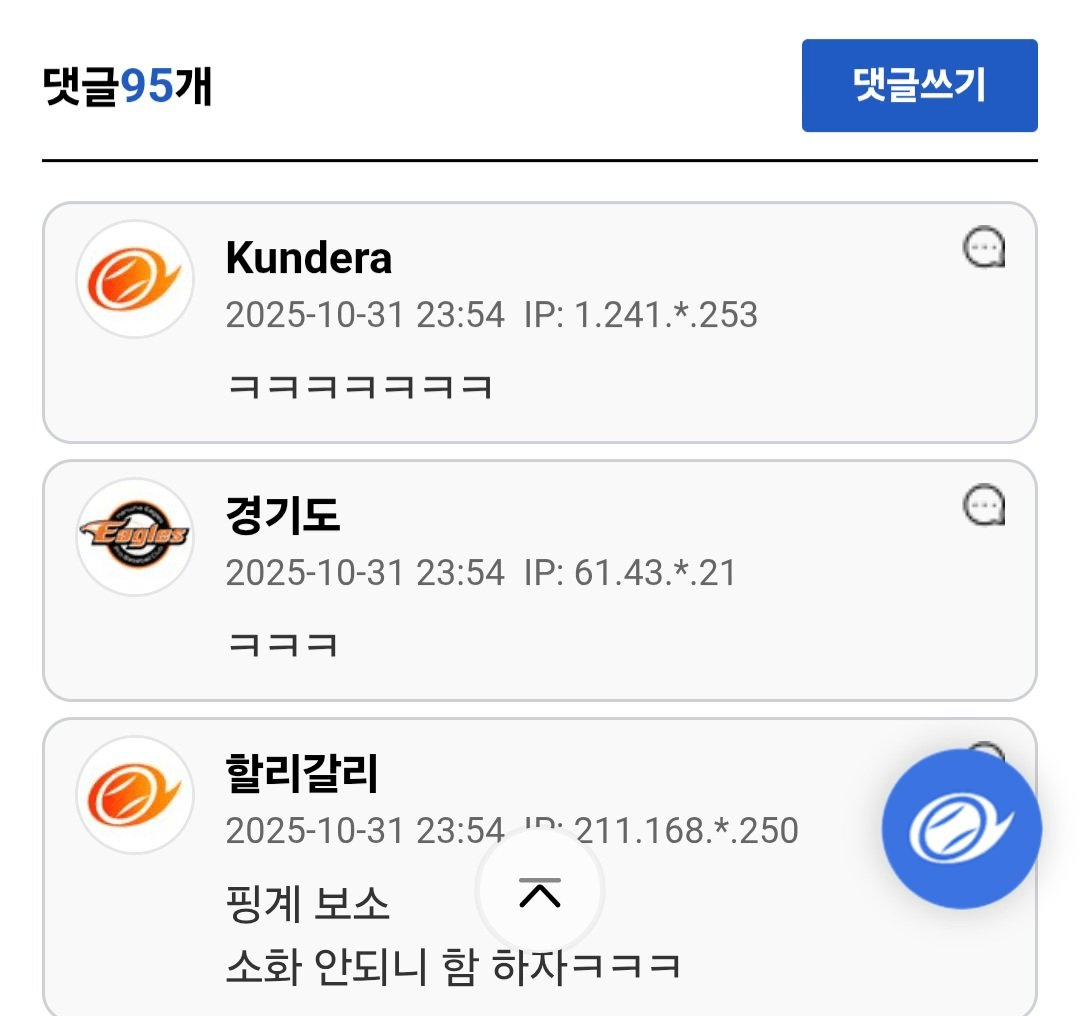Open 할리갈리's profile avatar

tap(135, 795)
